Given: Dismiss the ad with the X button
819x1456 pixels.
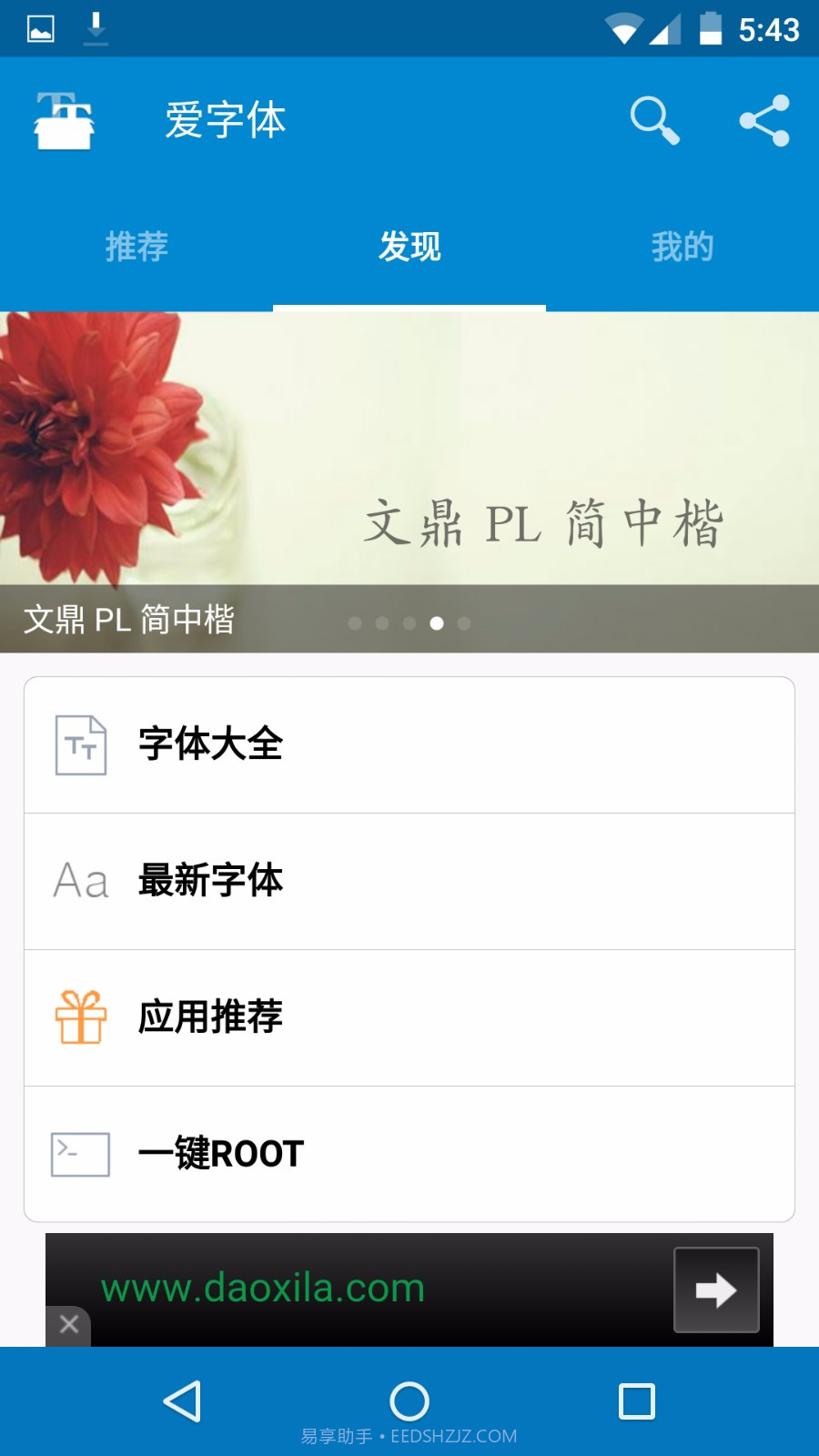Looking at the screenshot, I should tap(68, 1325).
